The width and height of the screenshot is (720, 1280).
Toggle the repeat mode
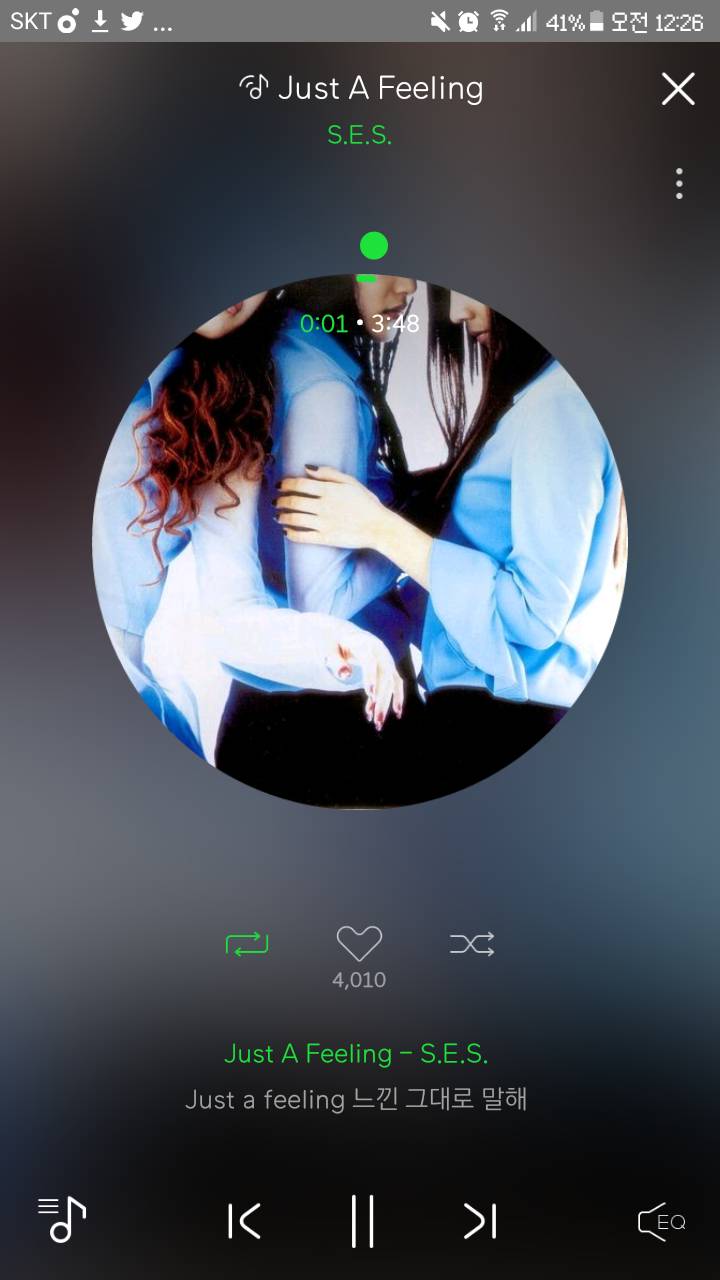pos(247,943)
